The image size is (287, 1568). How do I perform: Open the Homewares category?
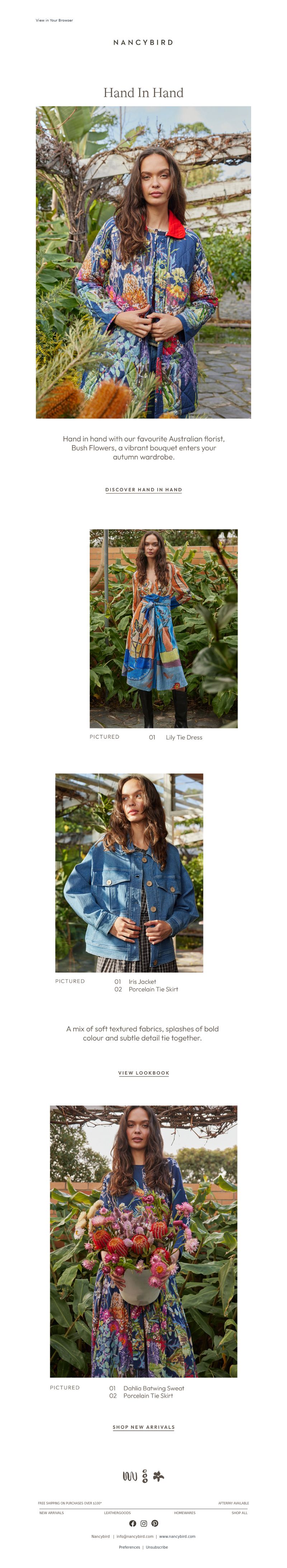185,1513
